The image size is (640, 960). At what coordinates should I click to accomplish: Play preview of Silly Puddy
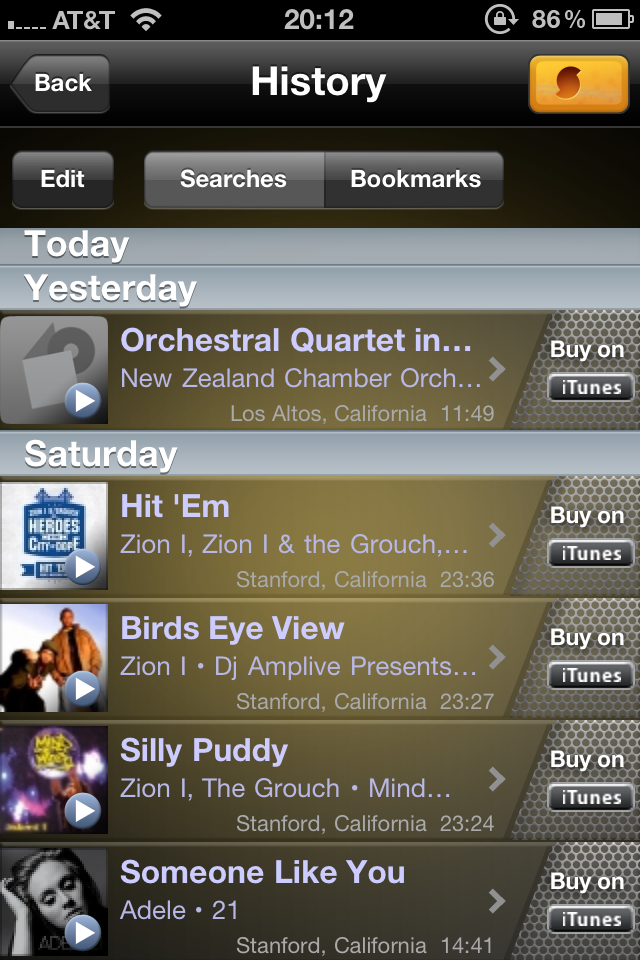[83, 811]
